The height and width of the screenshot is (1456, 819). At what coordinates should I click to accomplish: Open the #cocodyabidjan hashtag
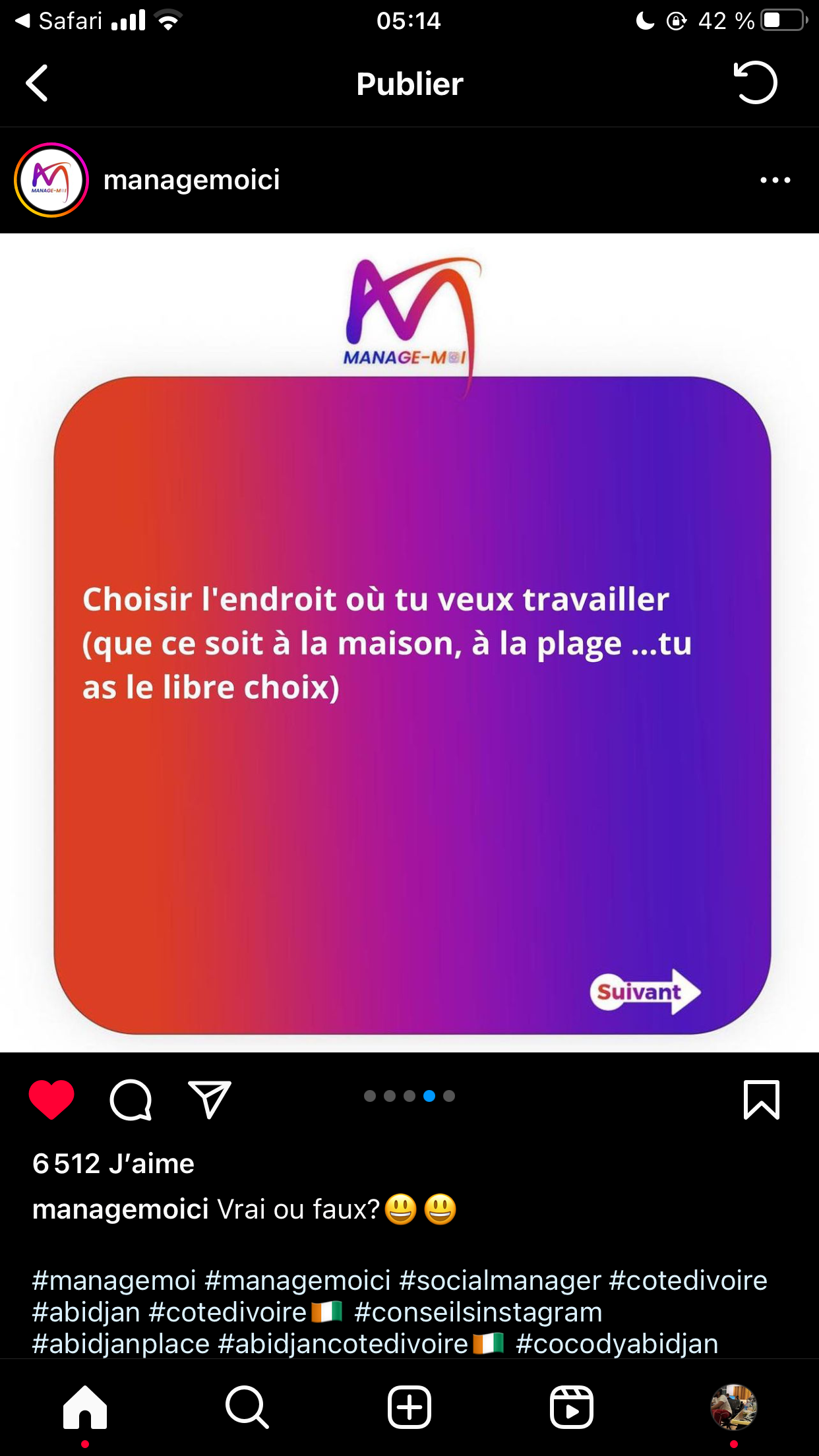(x=617, y=1344)
